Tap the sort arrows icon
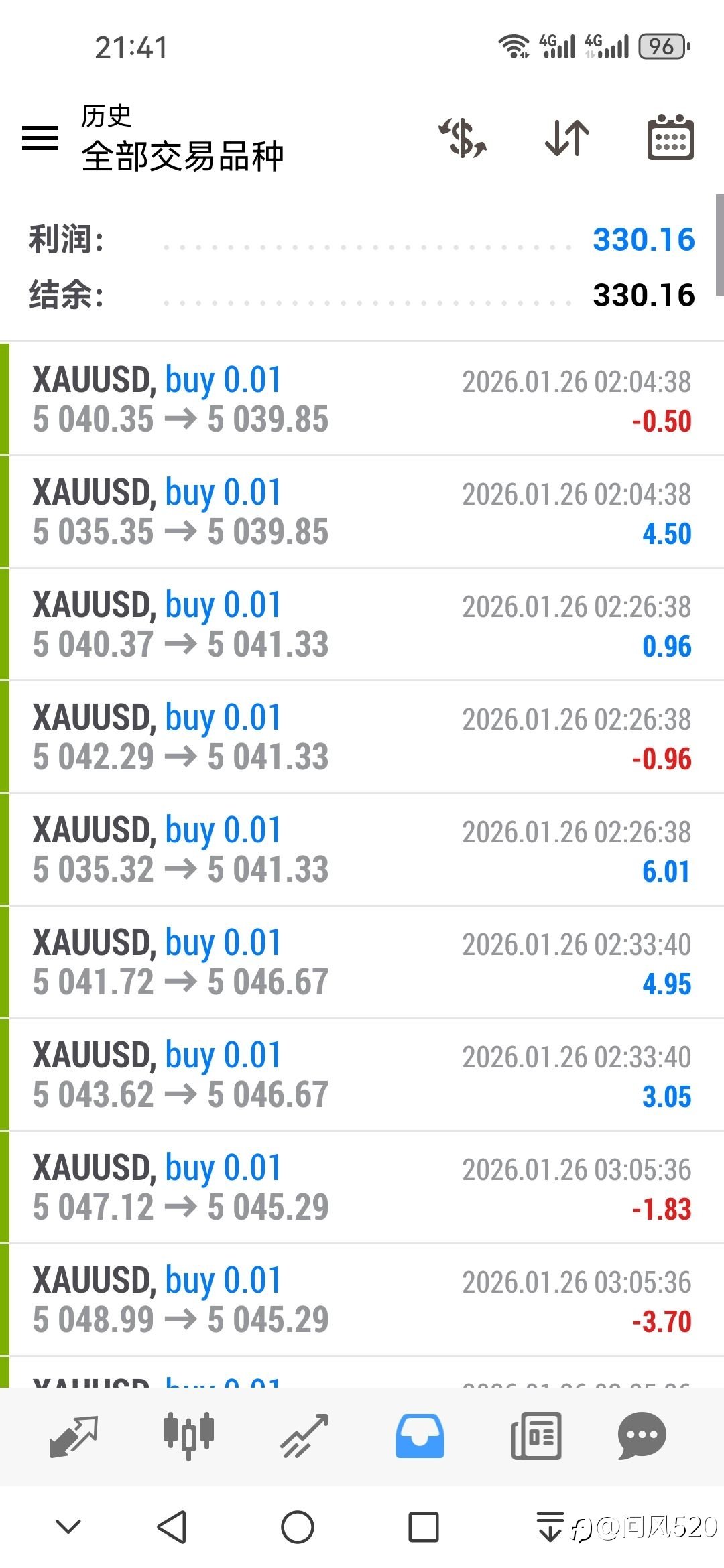The image size is (724, 1568). [x=567, y=138]
